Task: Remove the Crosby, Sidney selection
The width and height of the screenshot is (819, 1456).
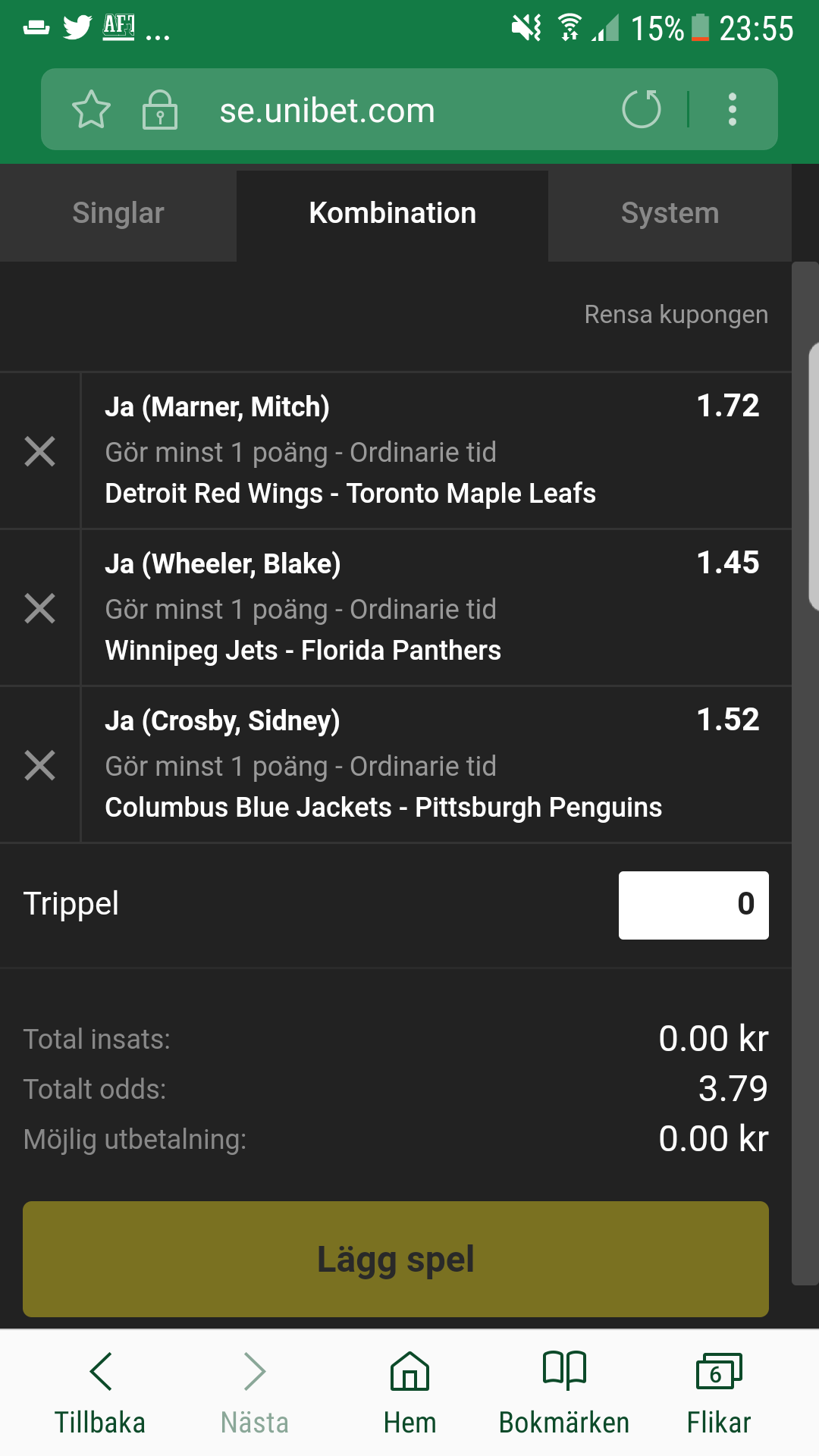Action: pyautogui.click(x=39, y=765)
